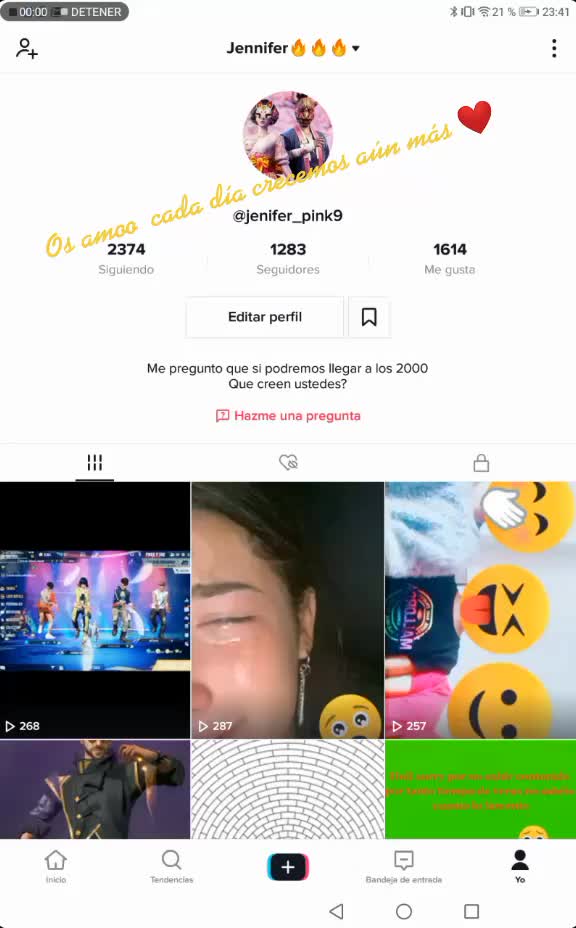This screenshot has height=928, width=576.
Task: Open the crying face video with 287 views
Action: [x=288, y=610]
